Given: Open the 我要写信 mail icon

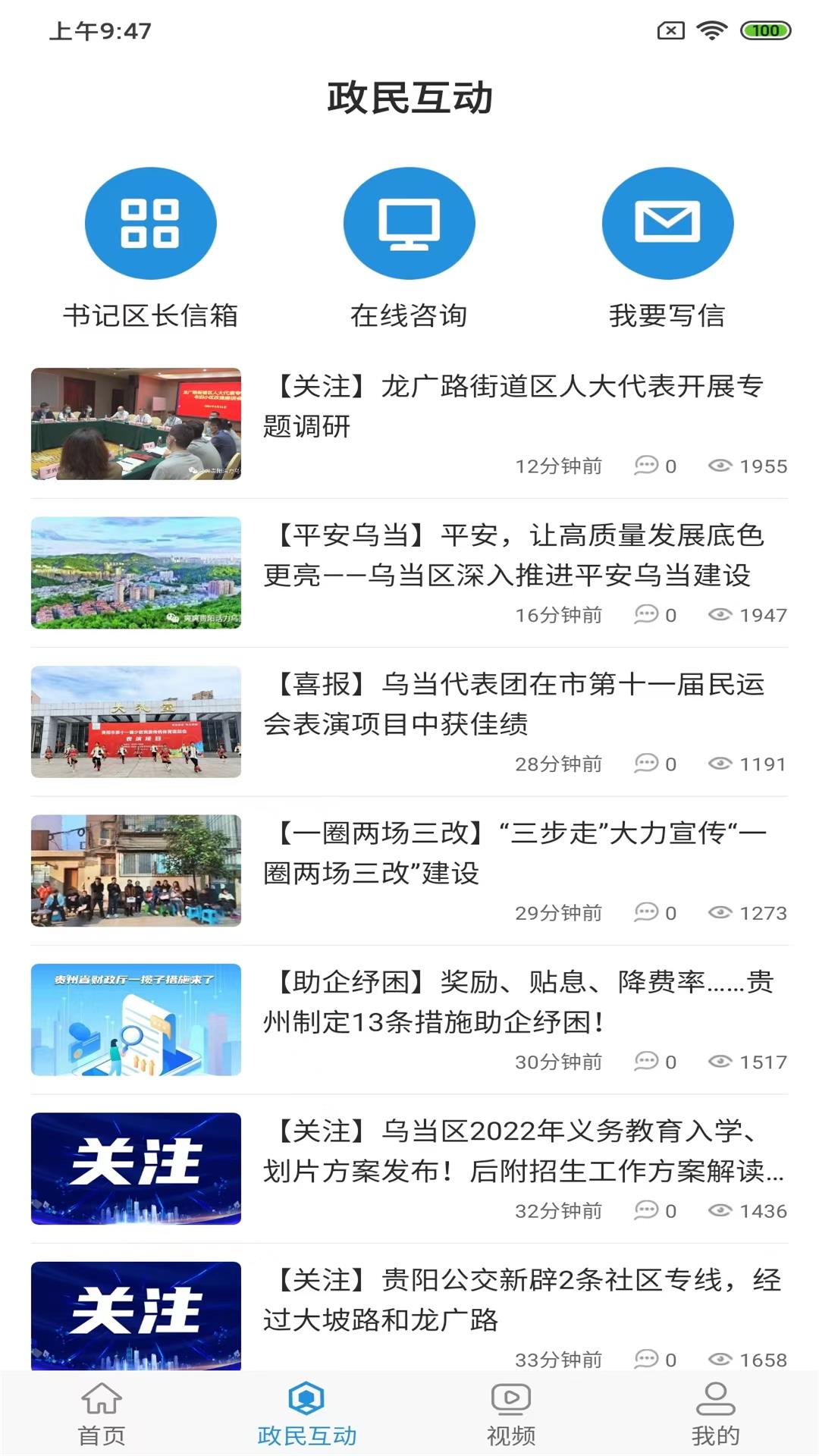Looking at the screenshot, I should (669, 223).
